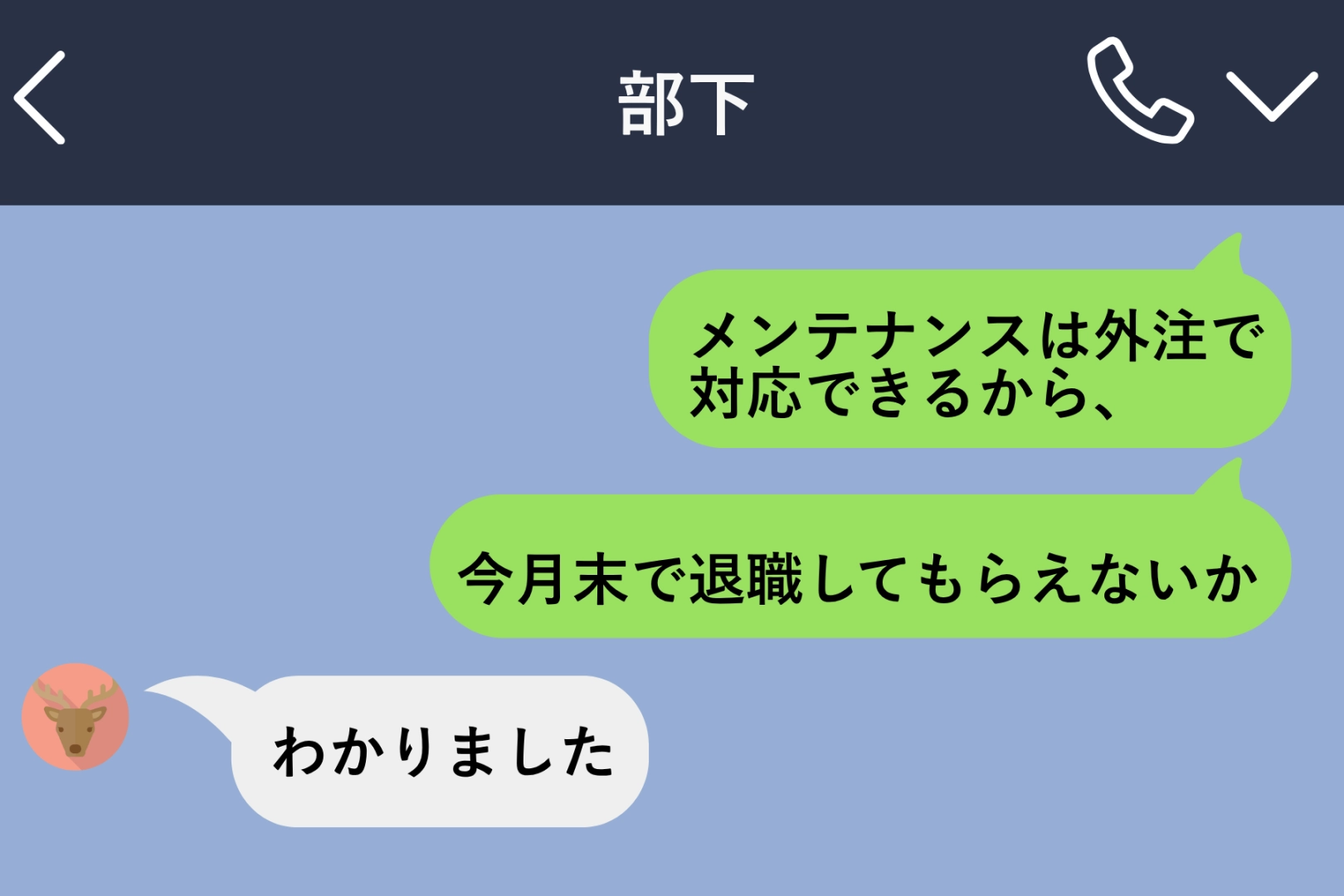Expand the chat options chevron
Image resolution: width=1344 pixels, height=896 pixels.
1271,96
